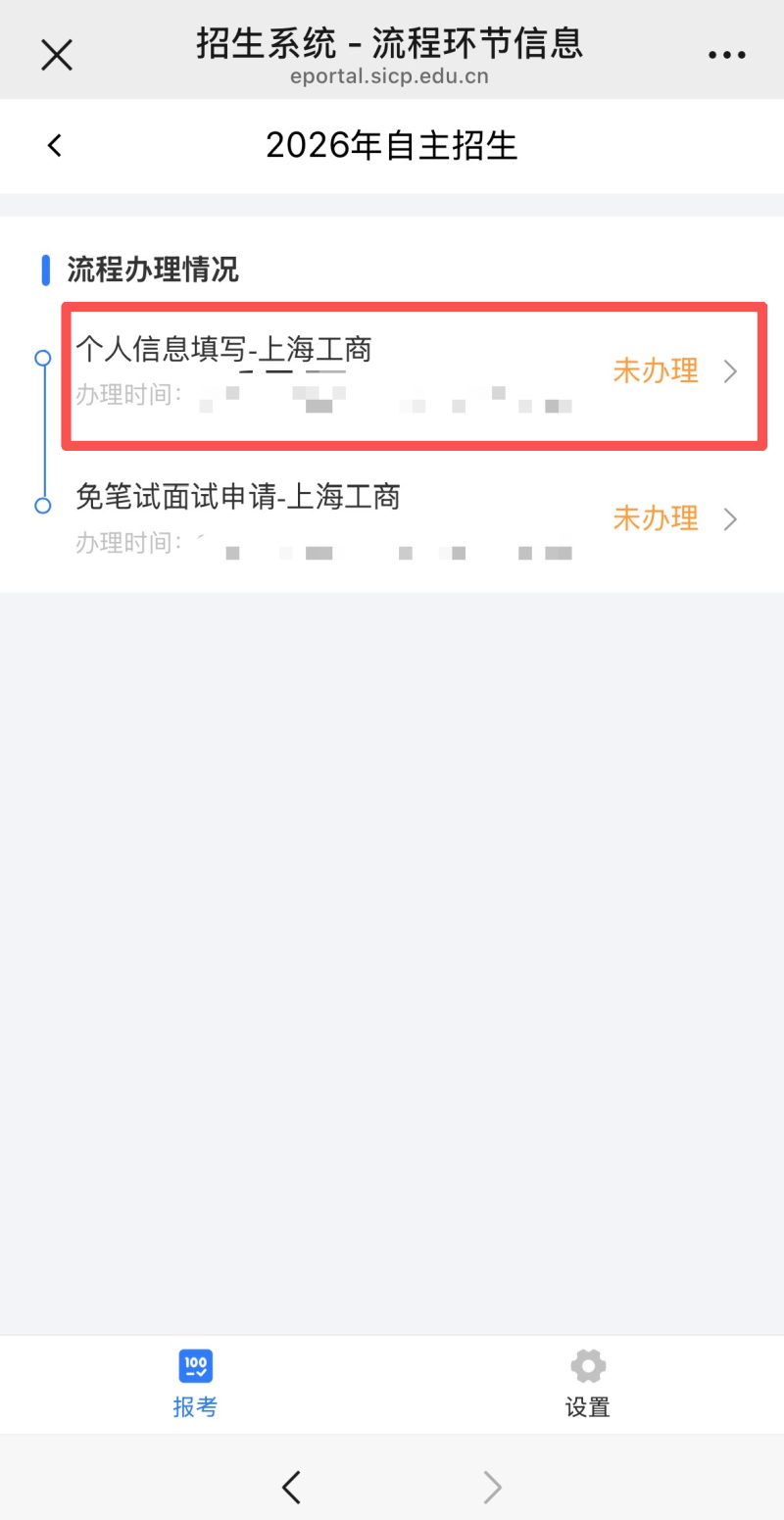
Task: Open the 免笔试面试申请-上海工商 row
Action: pos(412,518)
